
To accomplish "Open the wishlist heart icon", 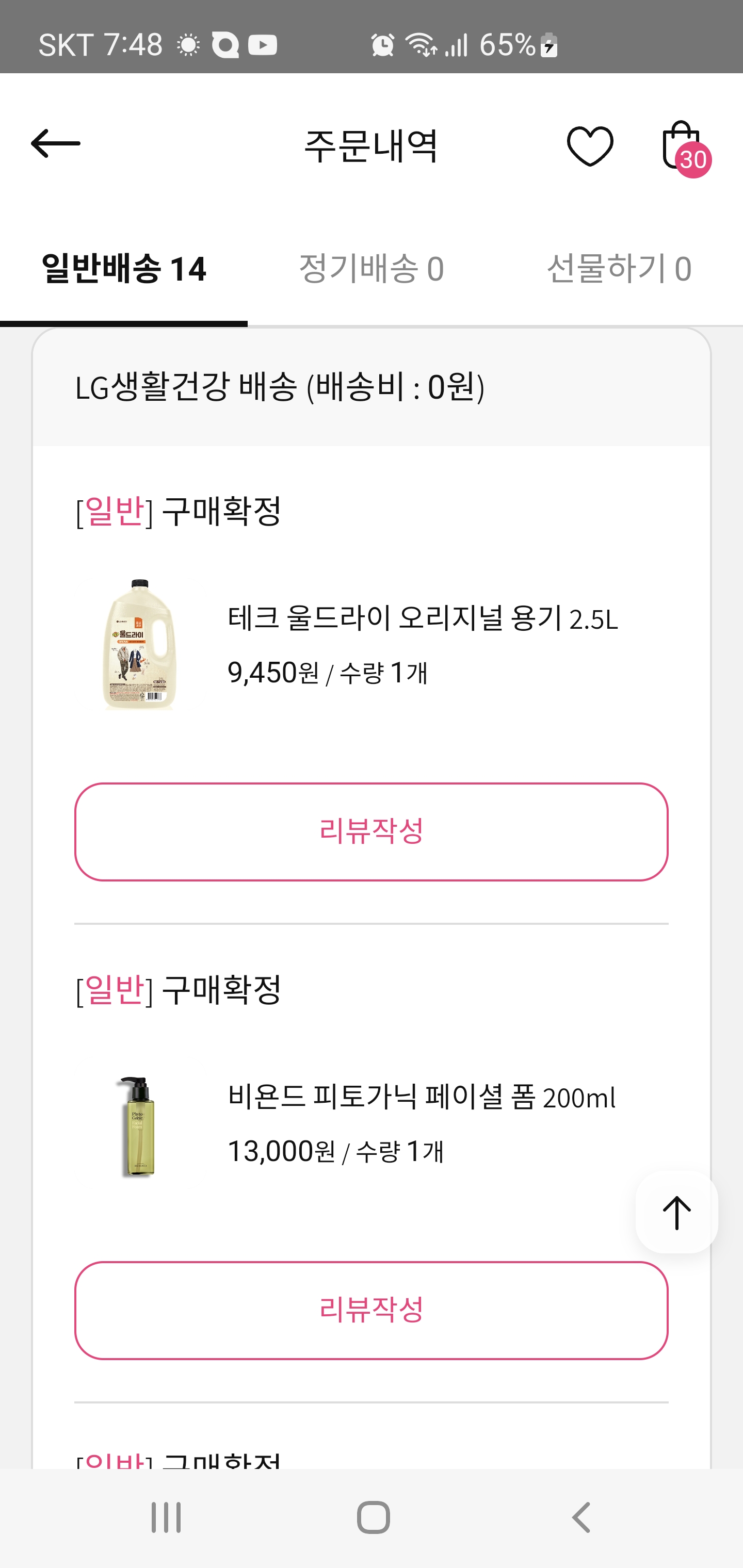I will (x=590, y=146).
